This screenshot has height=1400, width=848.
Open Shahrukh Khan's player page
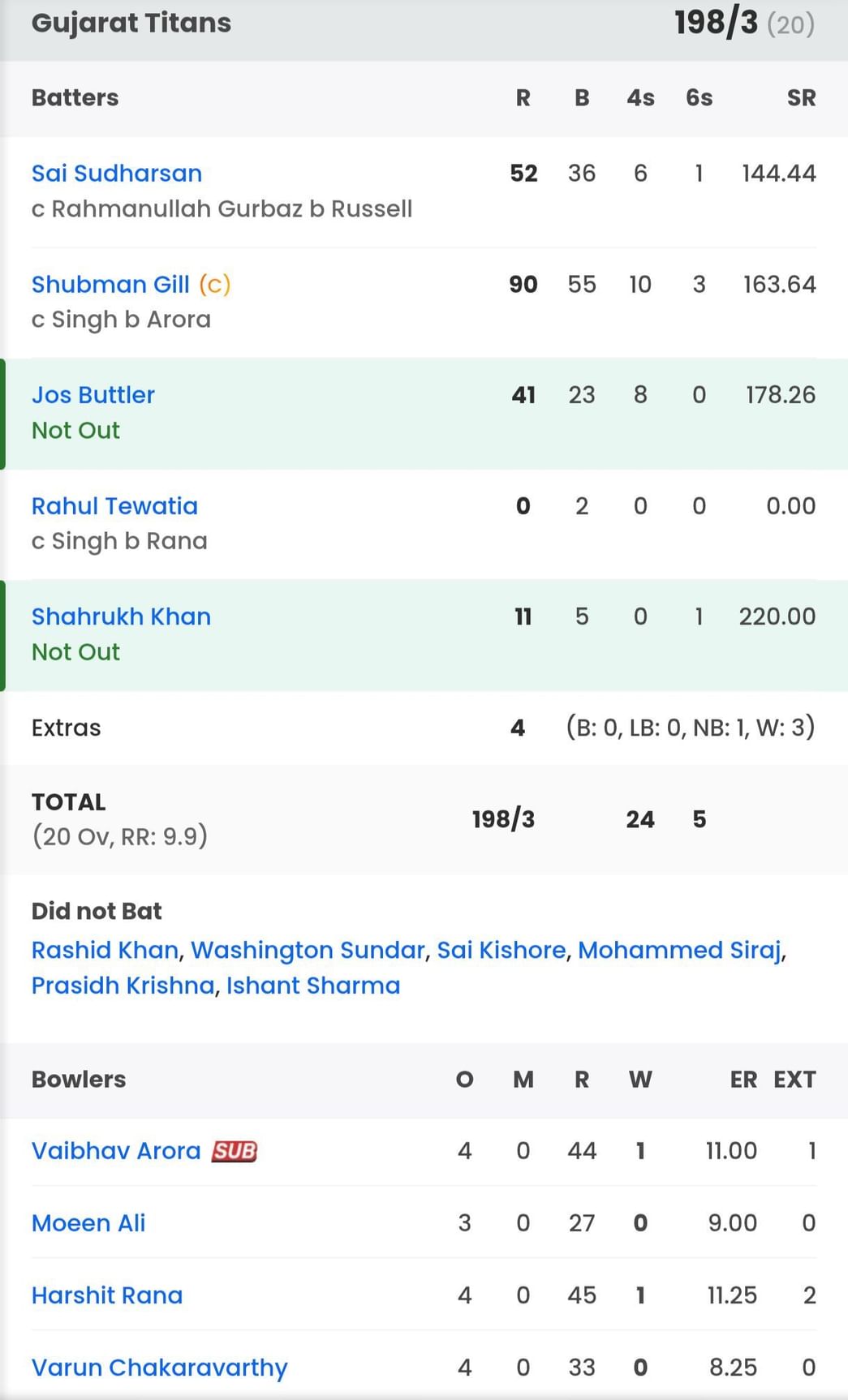pos(121,616)
